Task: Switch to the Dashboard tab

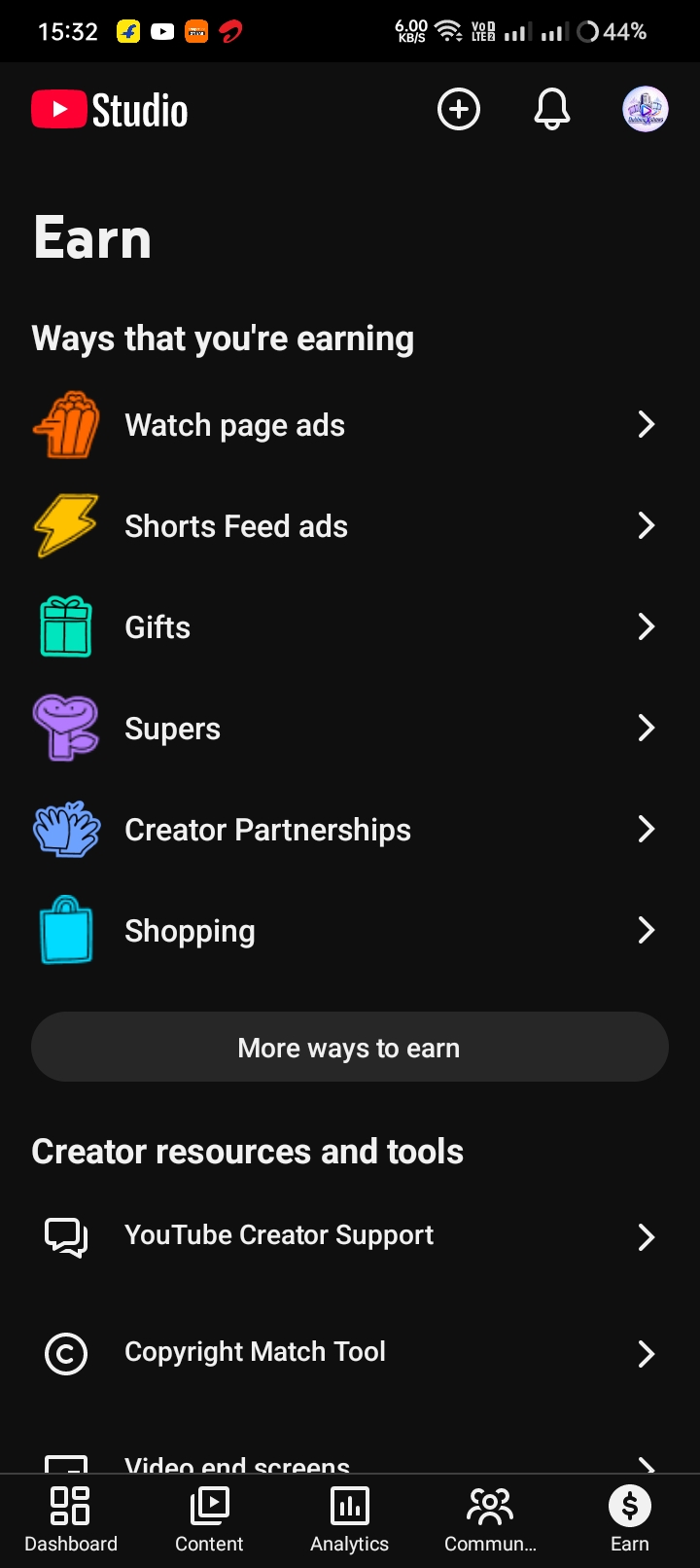Action: coord(71,1520)
